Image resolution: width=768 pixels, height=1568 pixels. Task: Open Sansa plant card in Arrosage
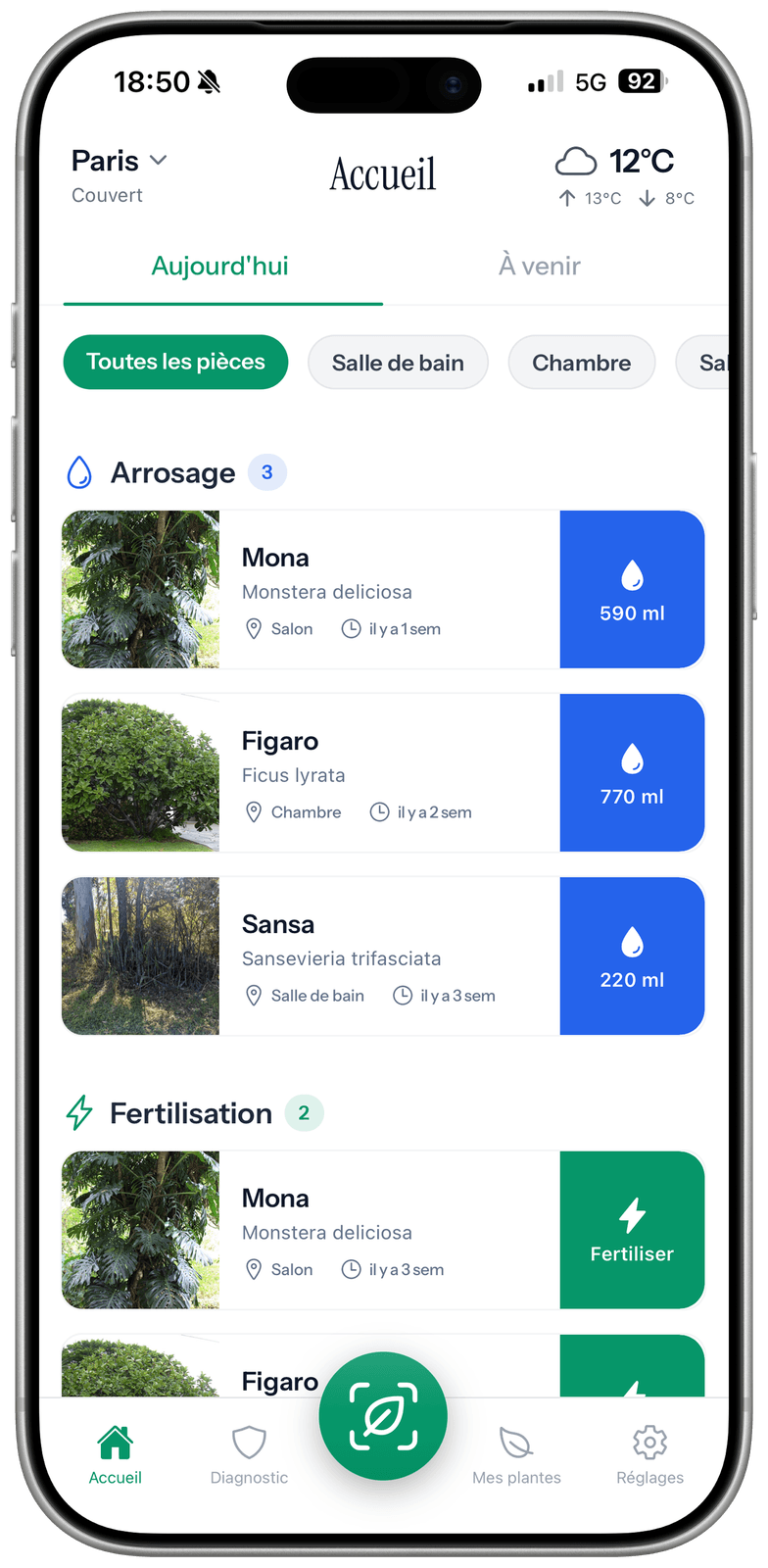pyautogui.click(x=311, y=955)
